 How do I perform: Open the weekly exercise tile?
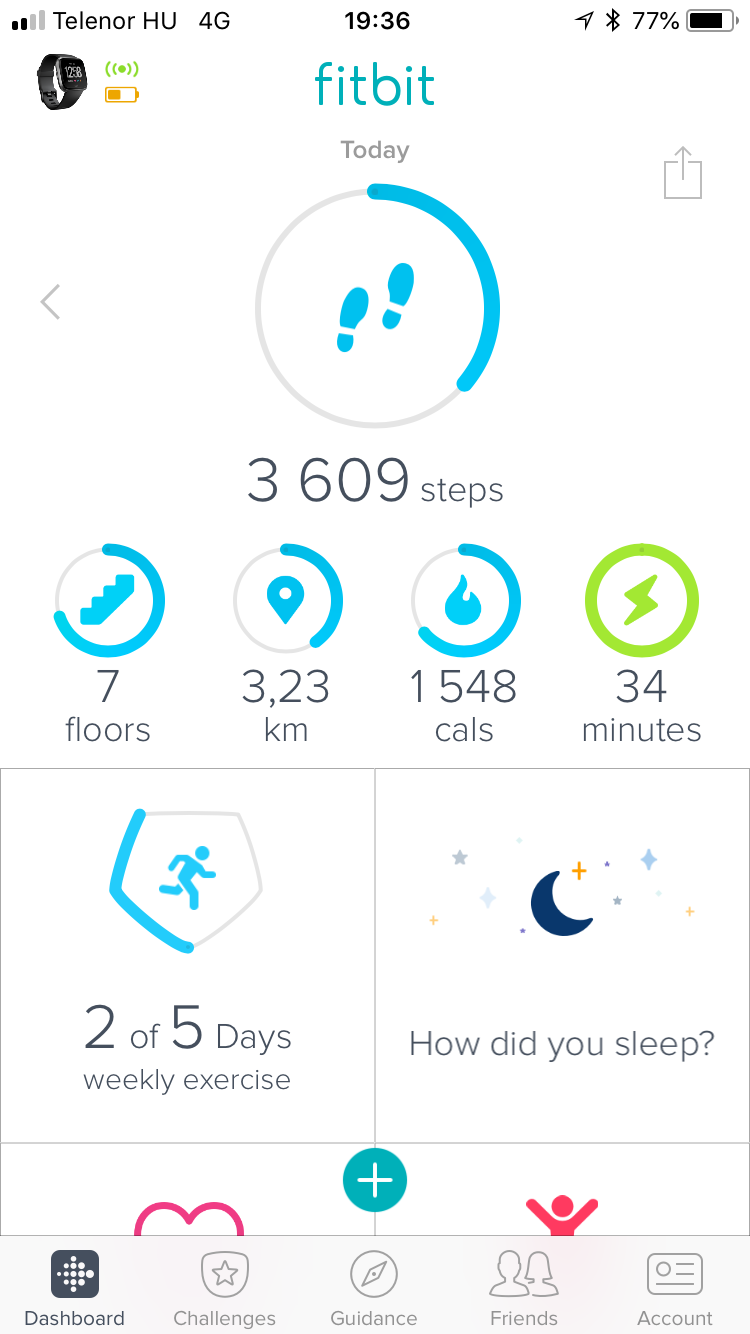point(187,955)
